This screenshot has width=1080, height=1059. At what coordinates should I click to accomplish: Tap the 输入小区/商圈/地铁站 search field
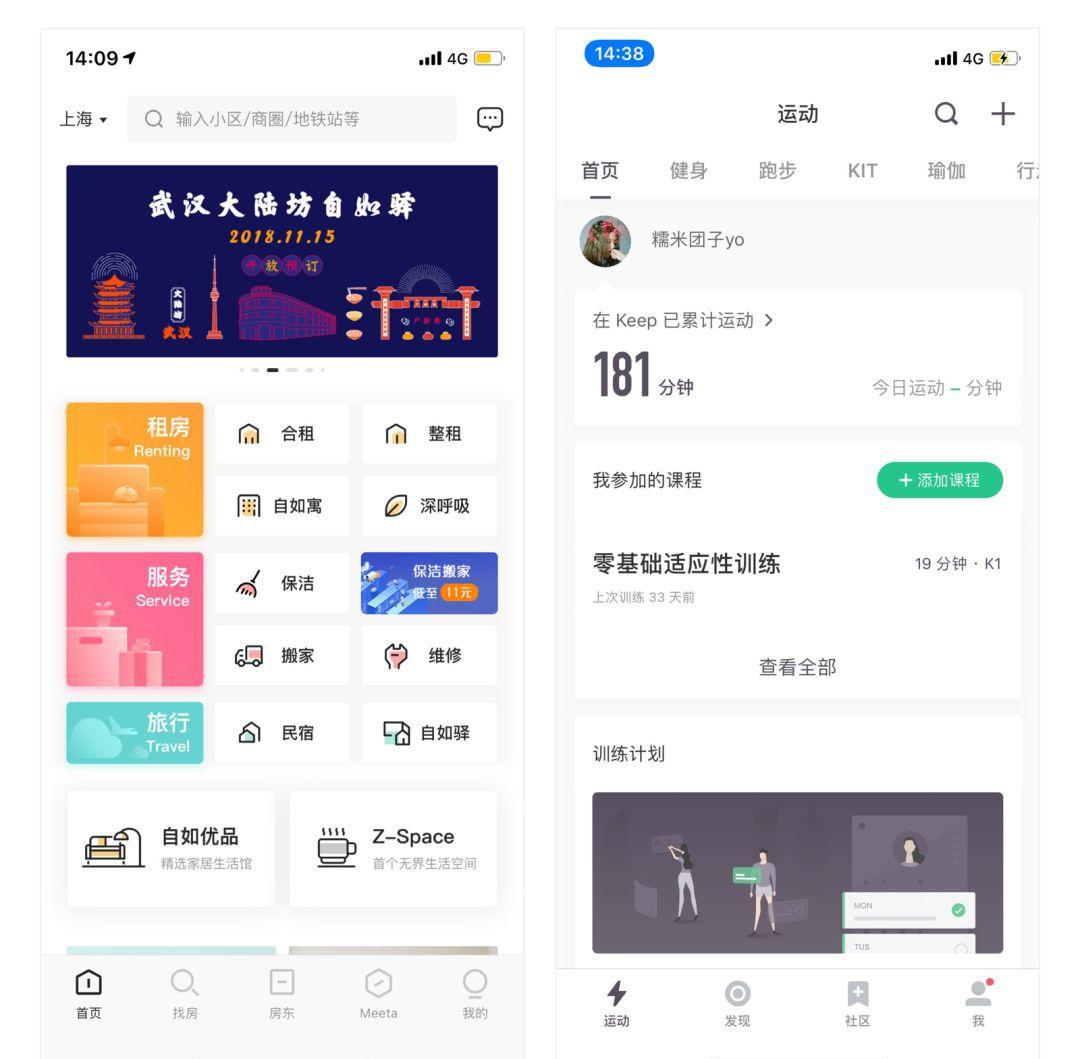click(x=290, y=119)
